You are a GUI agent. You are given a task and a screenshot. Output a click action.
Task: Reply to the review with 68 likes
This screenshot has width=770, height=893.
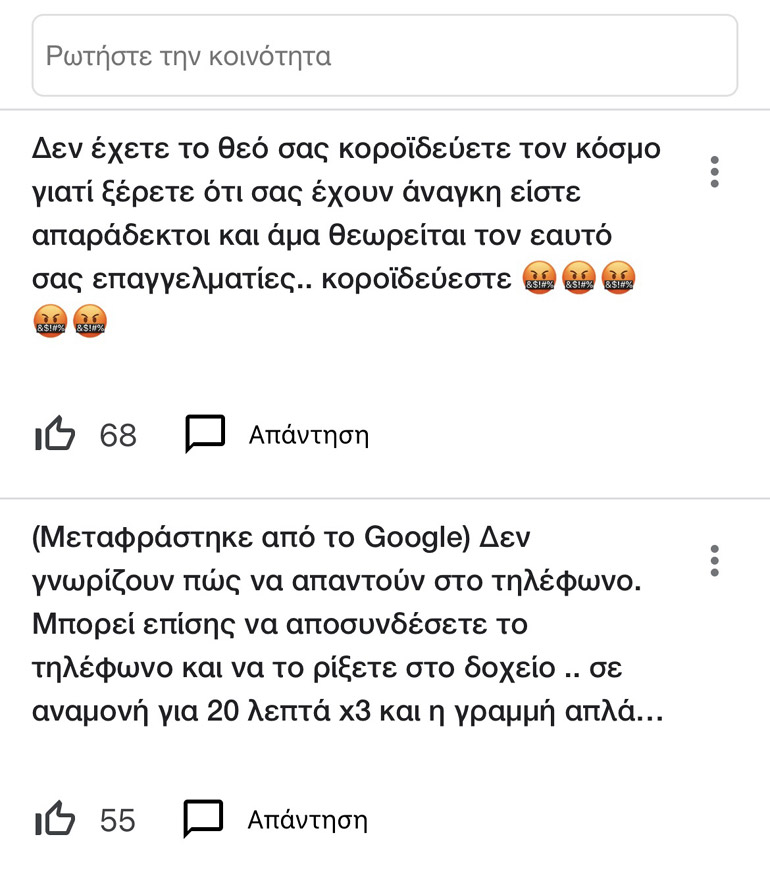coord(278,435)
